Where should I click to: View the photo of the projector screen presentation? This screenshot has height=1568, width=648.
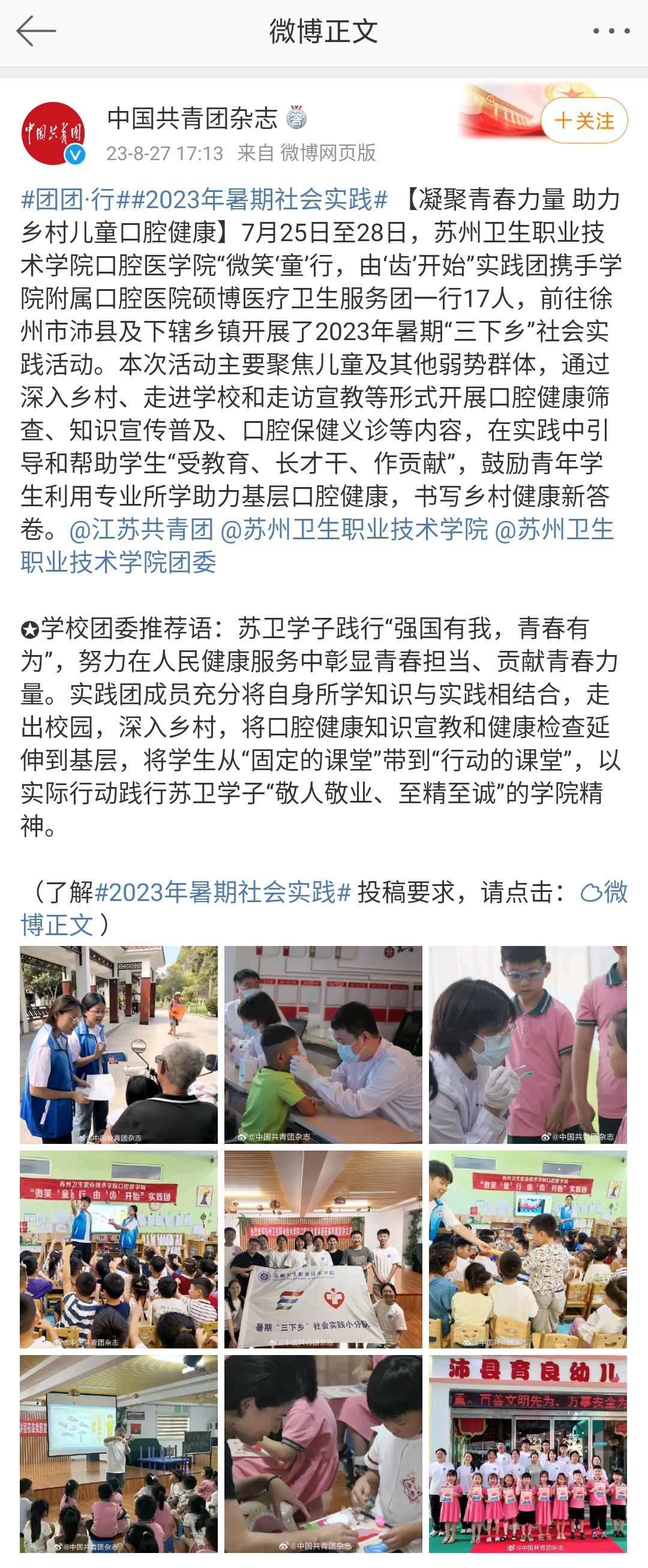[119, 1453]
